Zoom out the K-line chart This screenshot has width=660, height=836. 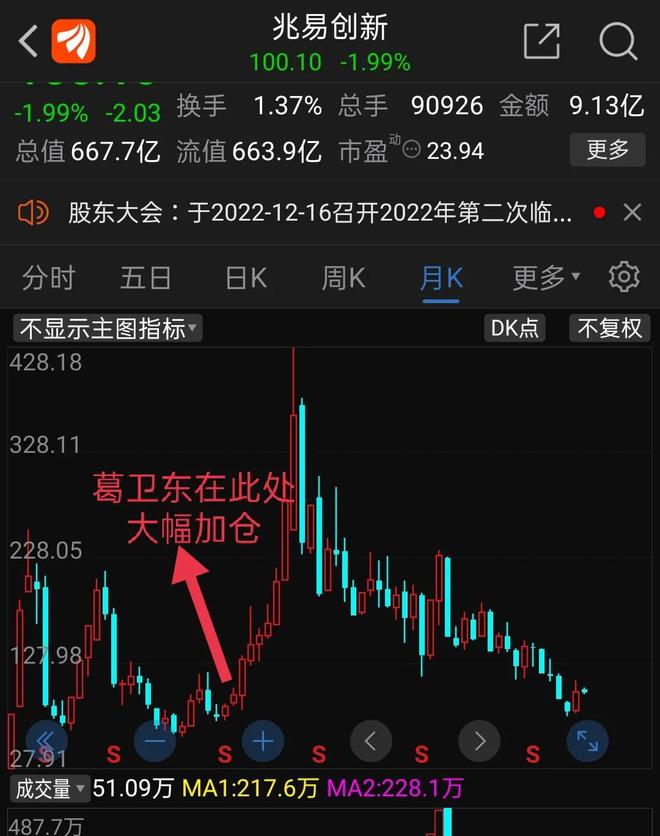pos(155,741)
